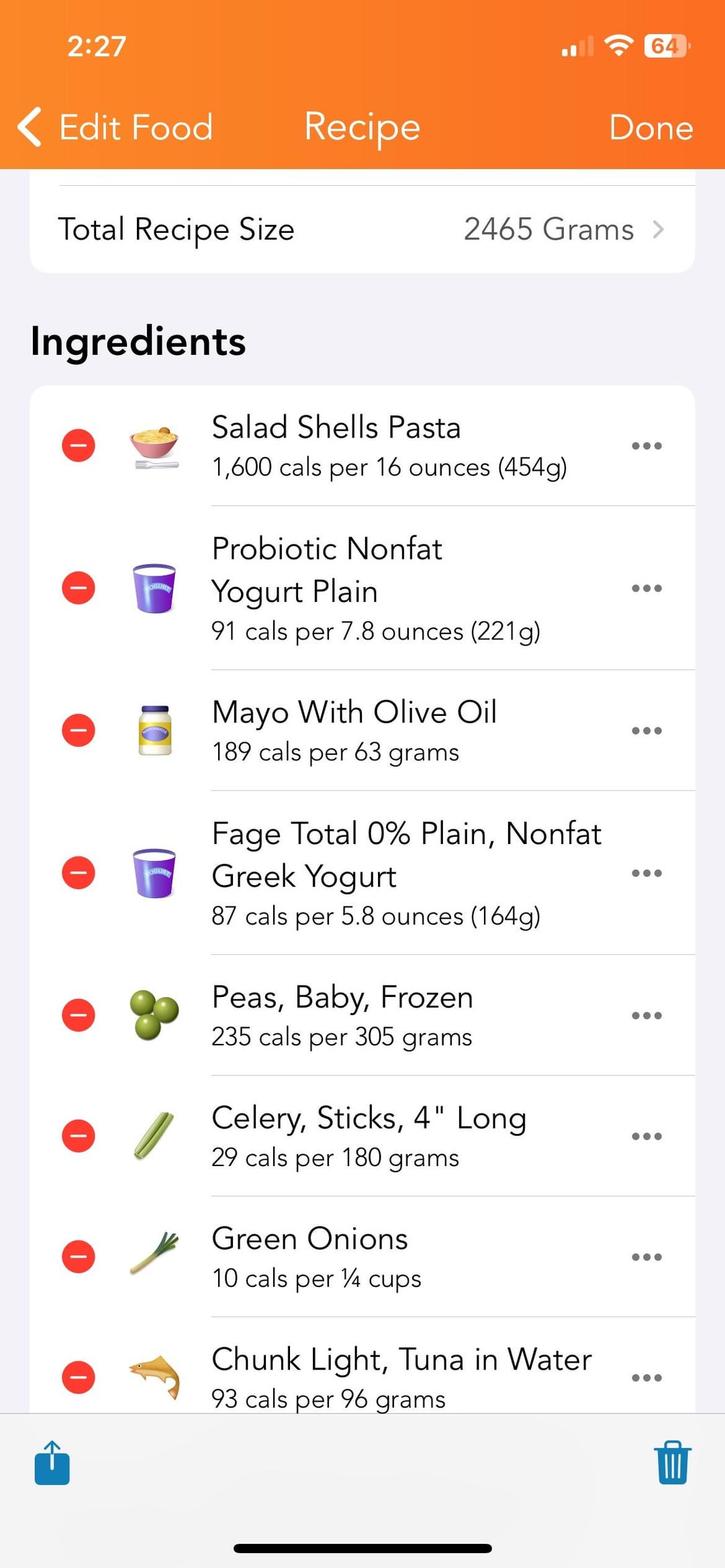Delete the Probiotic Nonfat Yogurt Plain ingredient
The height and width of the screenshot is (1568, 725).
(x=79, y=588)
